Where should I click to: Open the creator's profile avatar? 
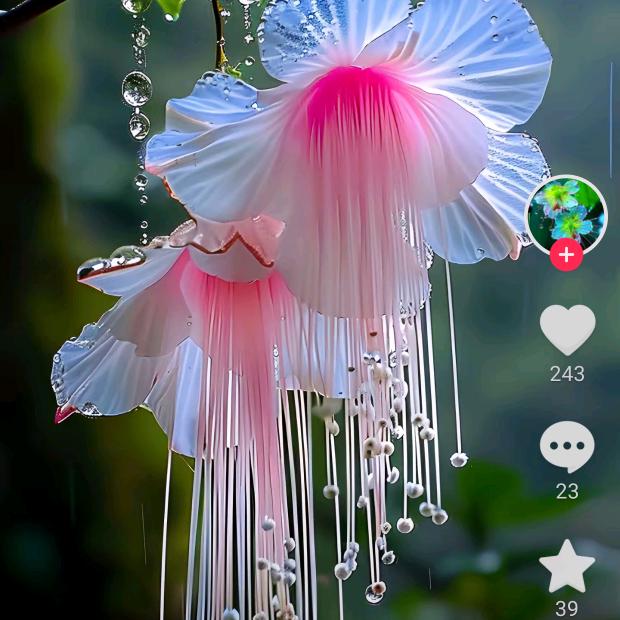[566, 213]
